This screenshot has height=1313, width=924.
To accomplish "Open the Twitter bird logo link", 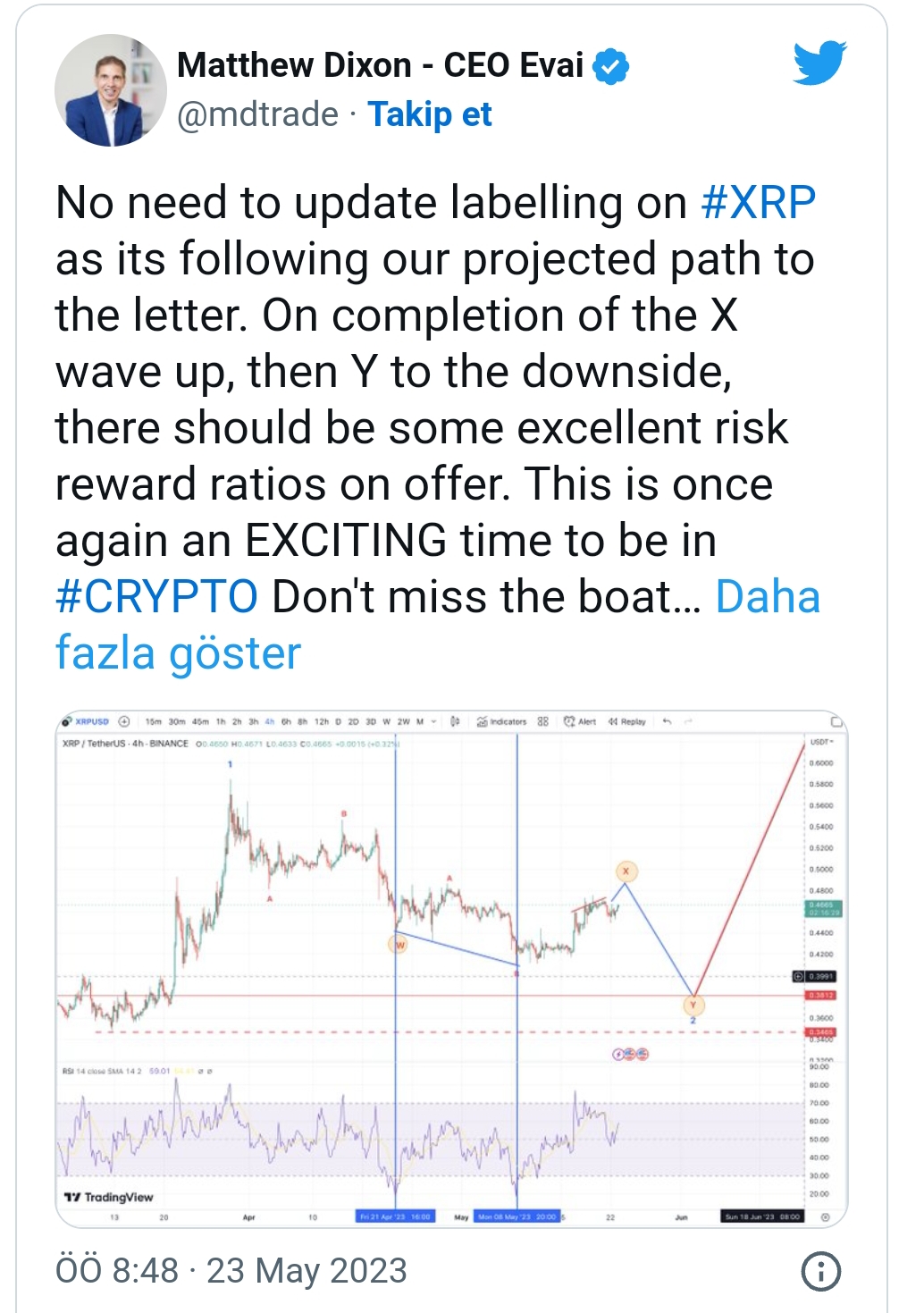I will pos(819,63).
